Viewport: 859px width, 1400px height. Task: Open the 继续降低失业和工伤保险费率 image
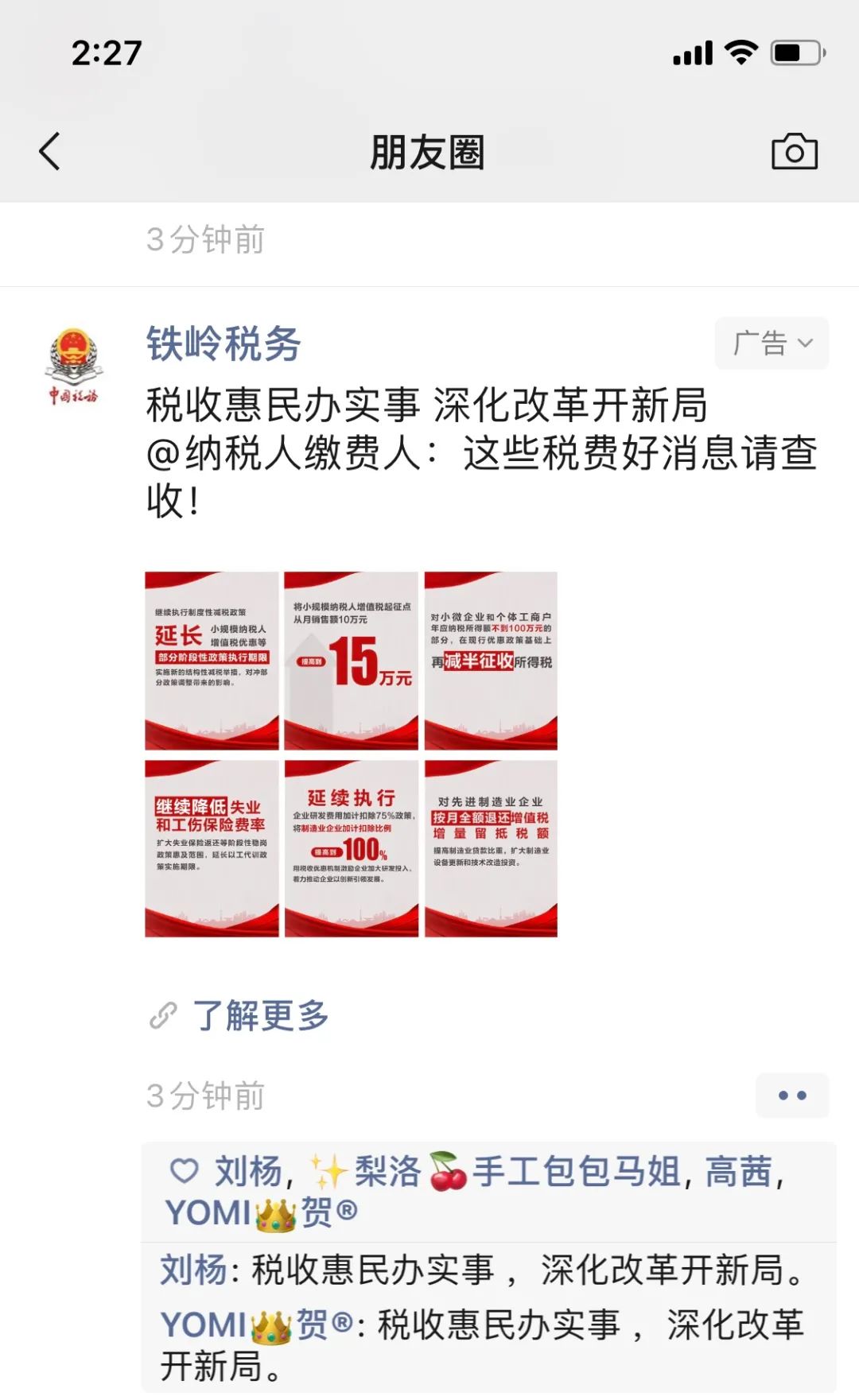tap(212, 848)
